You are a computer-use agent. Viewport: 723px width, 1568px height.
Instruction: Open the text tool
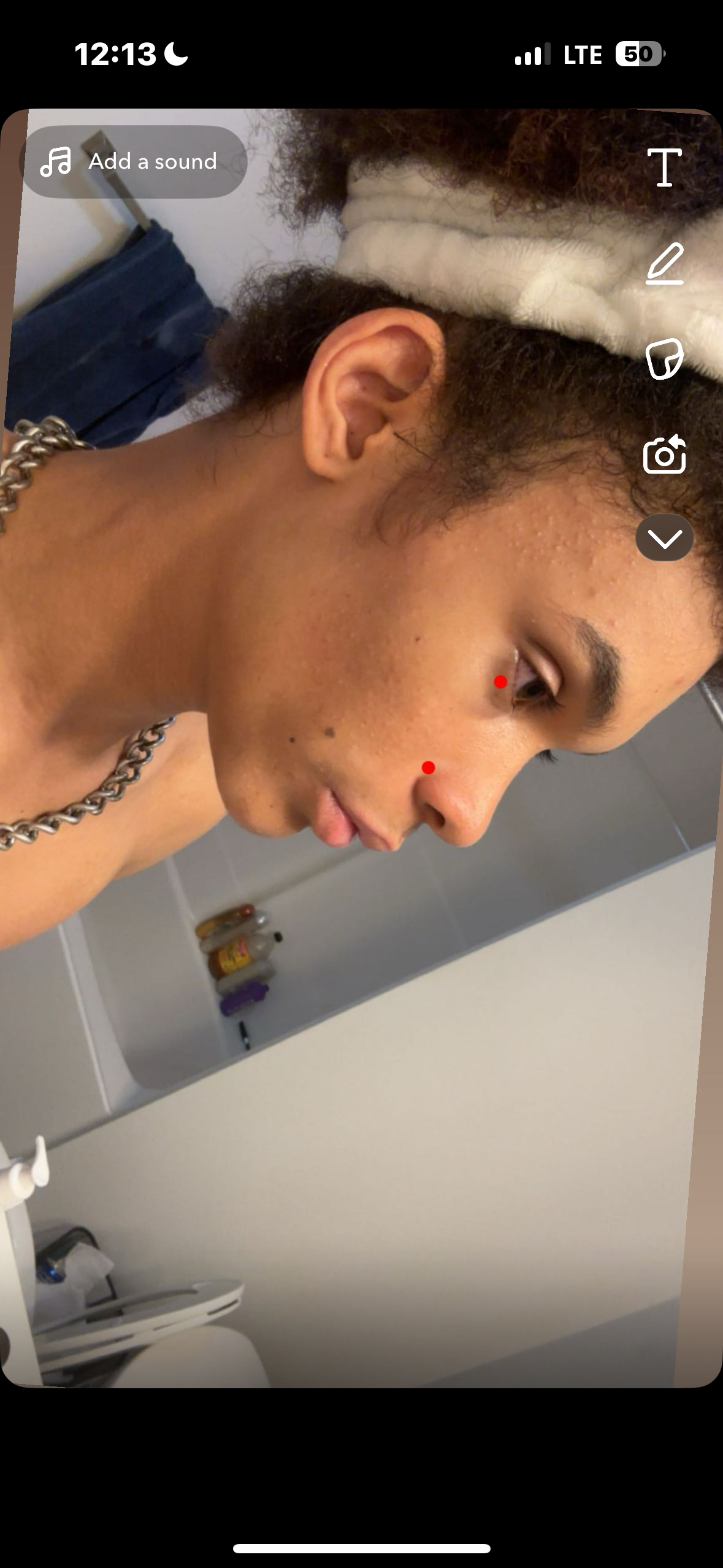[665, 167]
